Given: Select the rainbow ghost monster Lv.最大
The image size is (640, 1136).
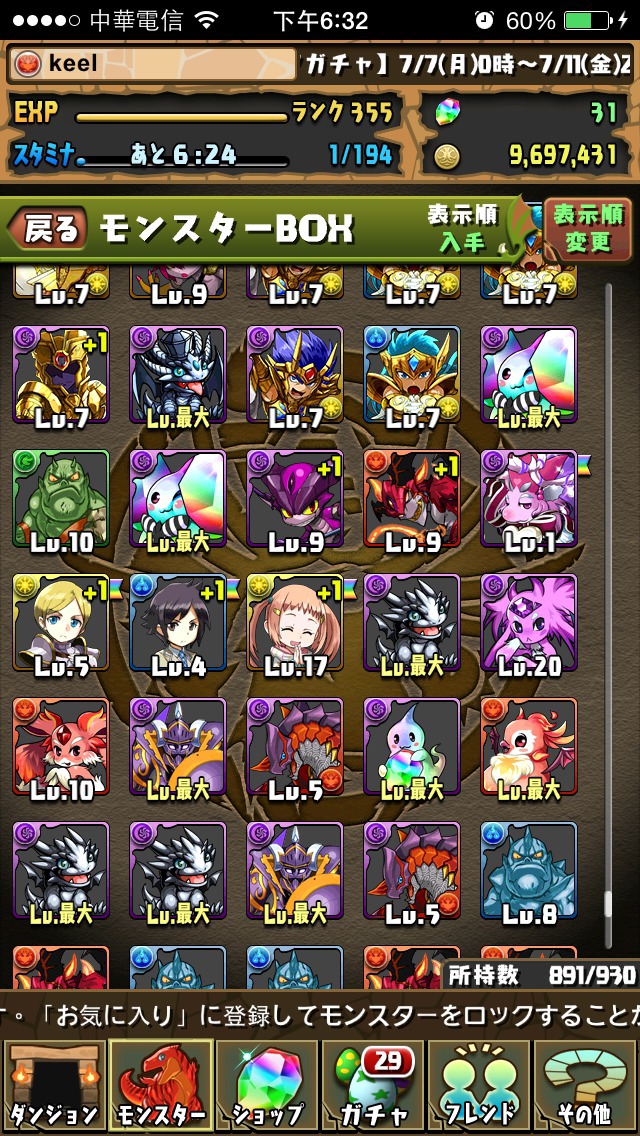Looking at the screenshot, I should pos(412,746).
